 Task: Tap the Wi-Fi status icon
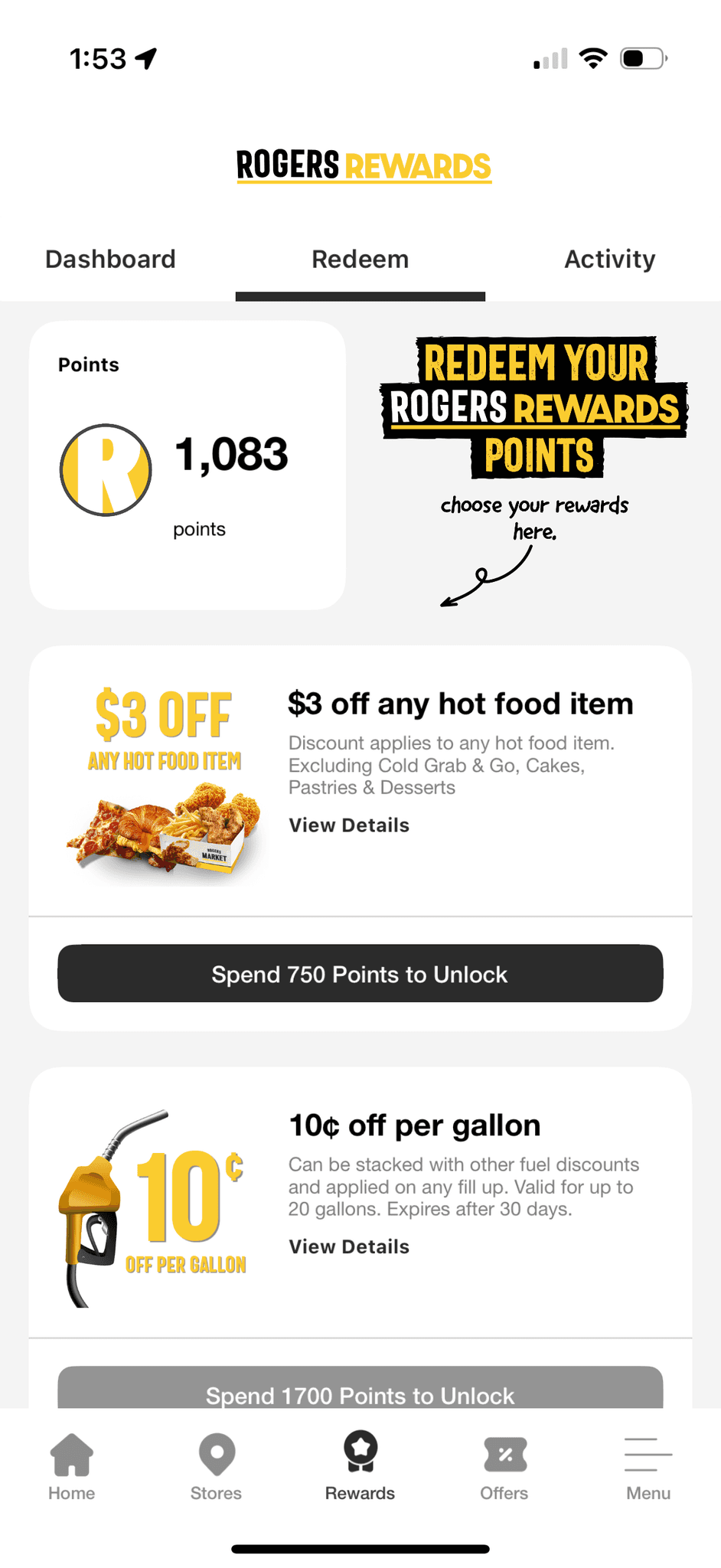point(593,57)
